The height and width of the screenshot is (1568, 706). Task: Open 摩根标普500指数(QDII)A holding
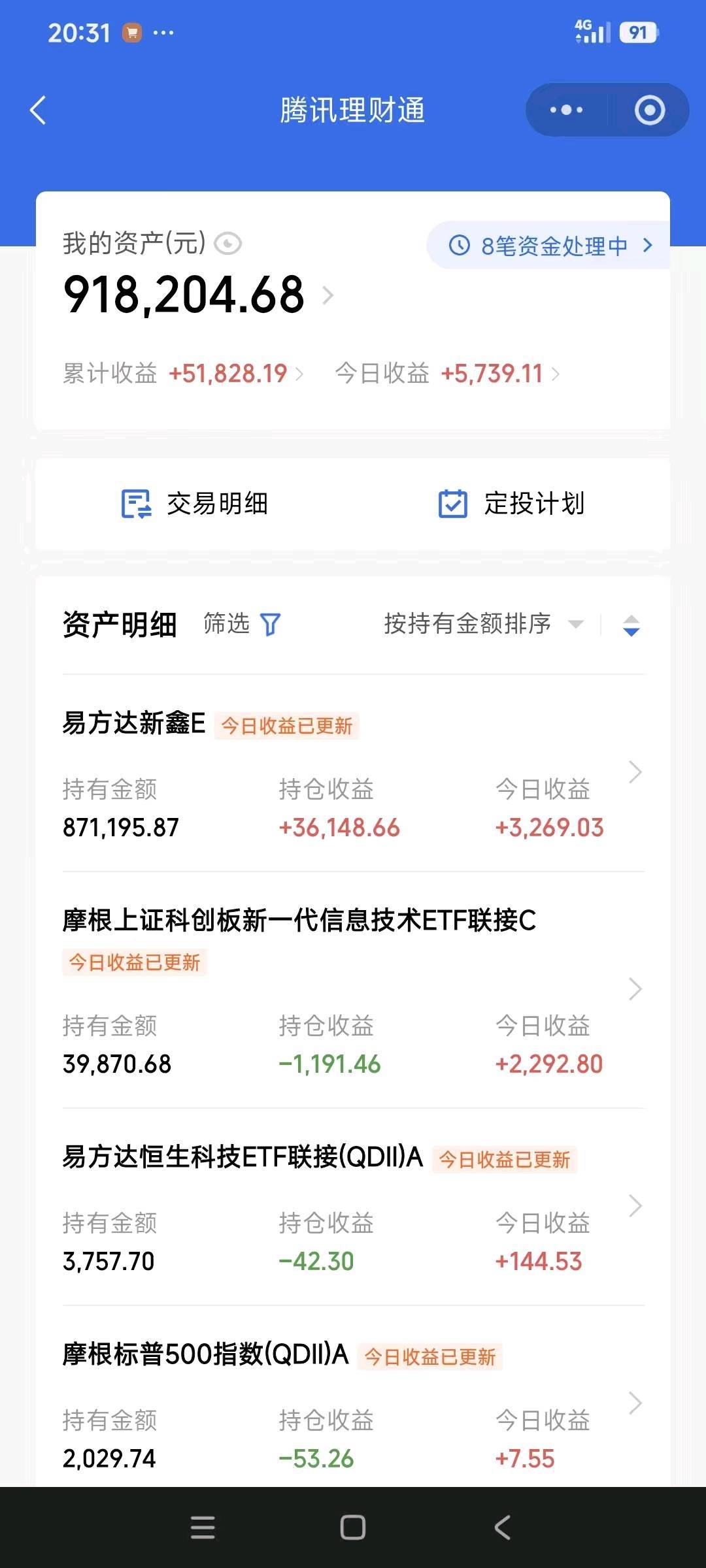[353, 1405]
